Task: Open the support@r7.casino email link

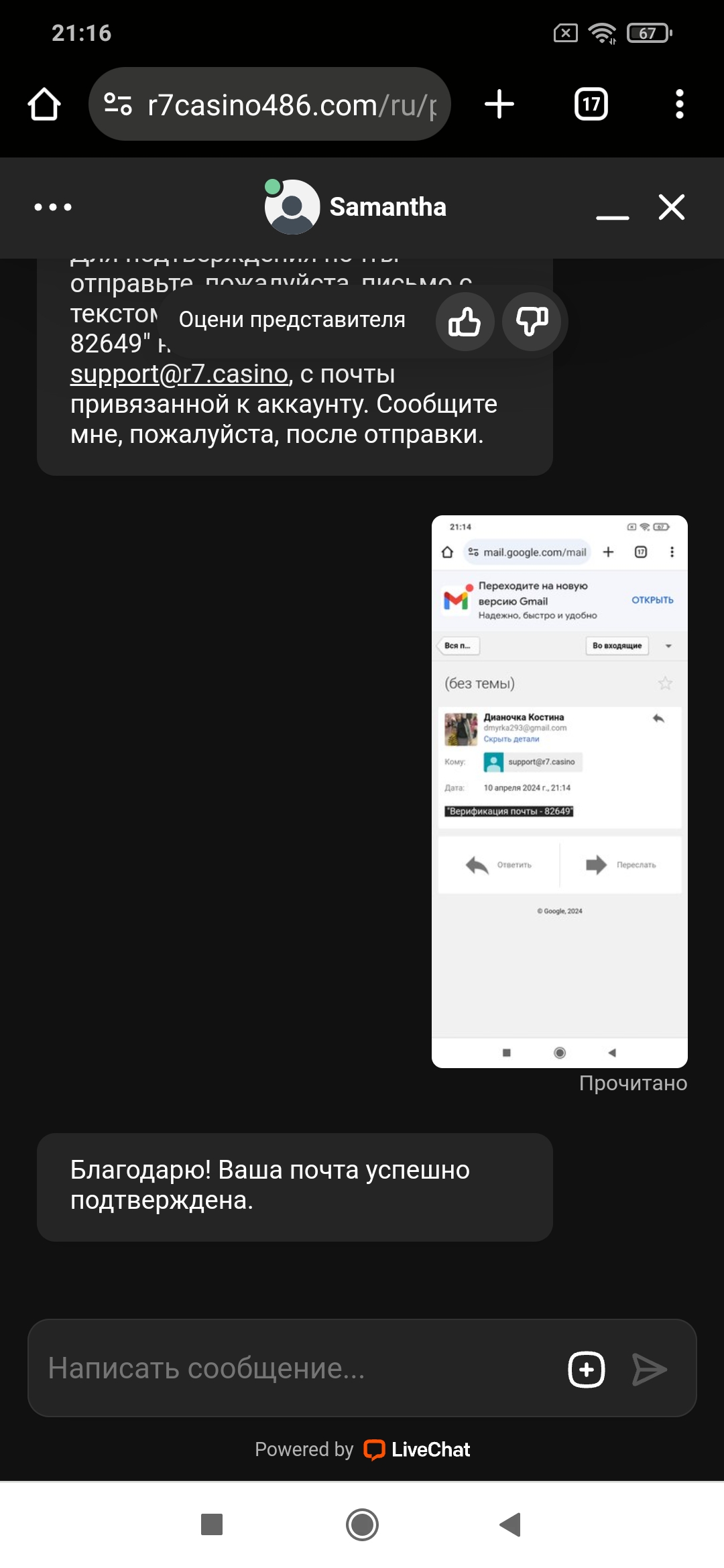Action: [x=179, y=374]
